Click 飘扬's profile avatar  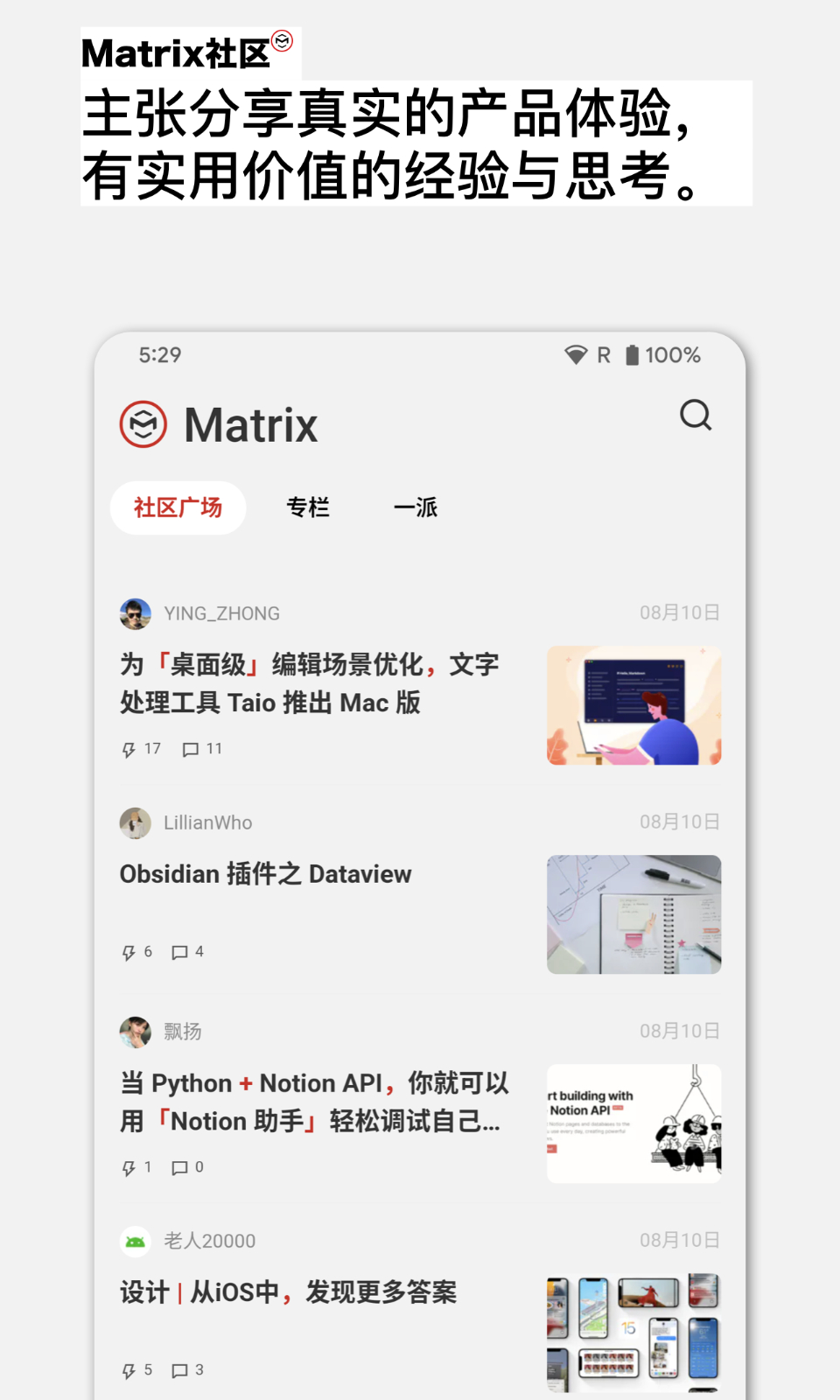point(135,1032)
